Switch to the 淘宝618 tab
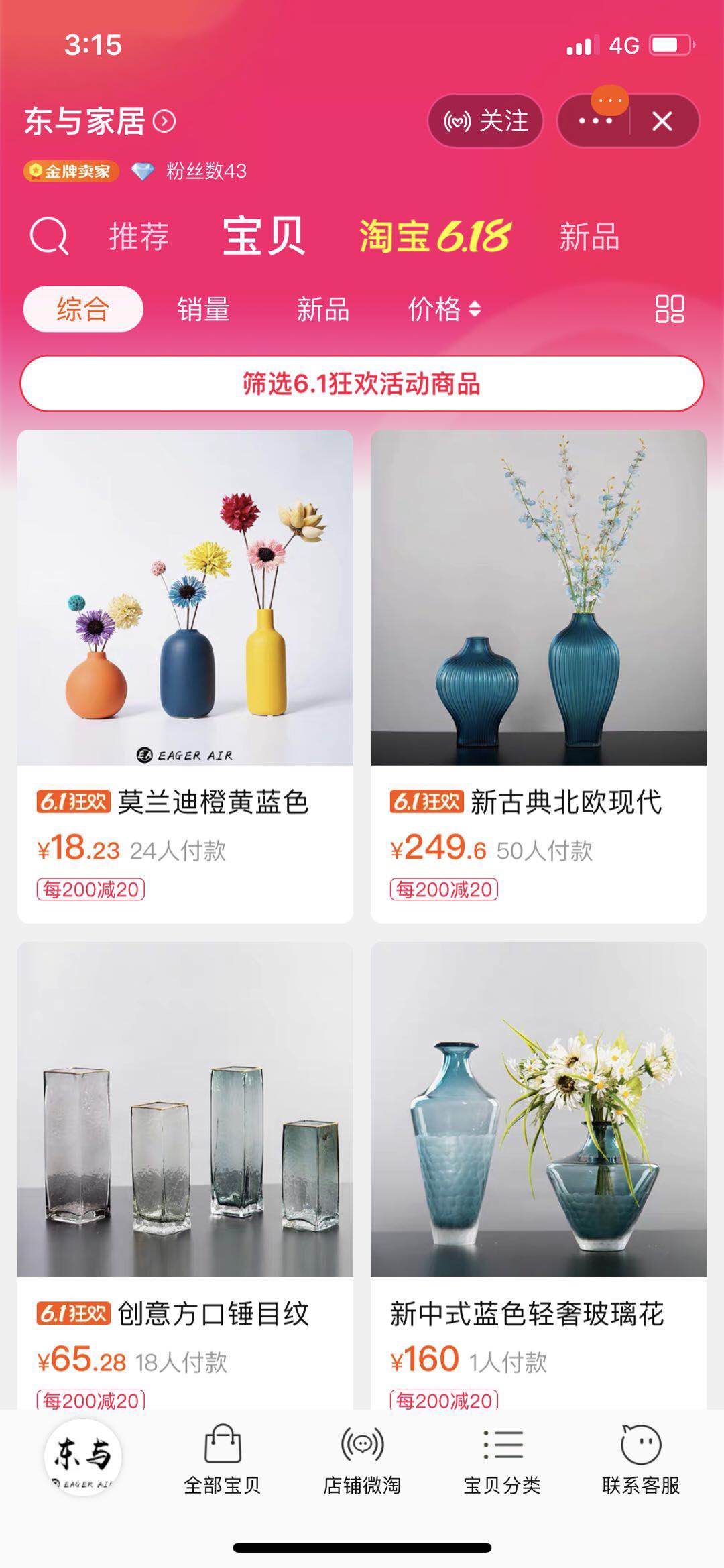Image resolution: width=724 pixels, height=1568 pixels. [x=435, y=236]
